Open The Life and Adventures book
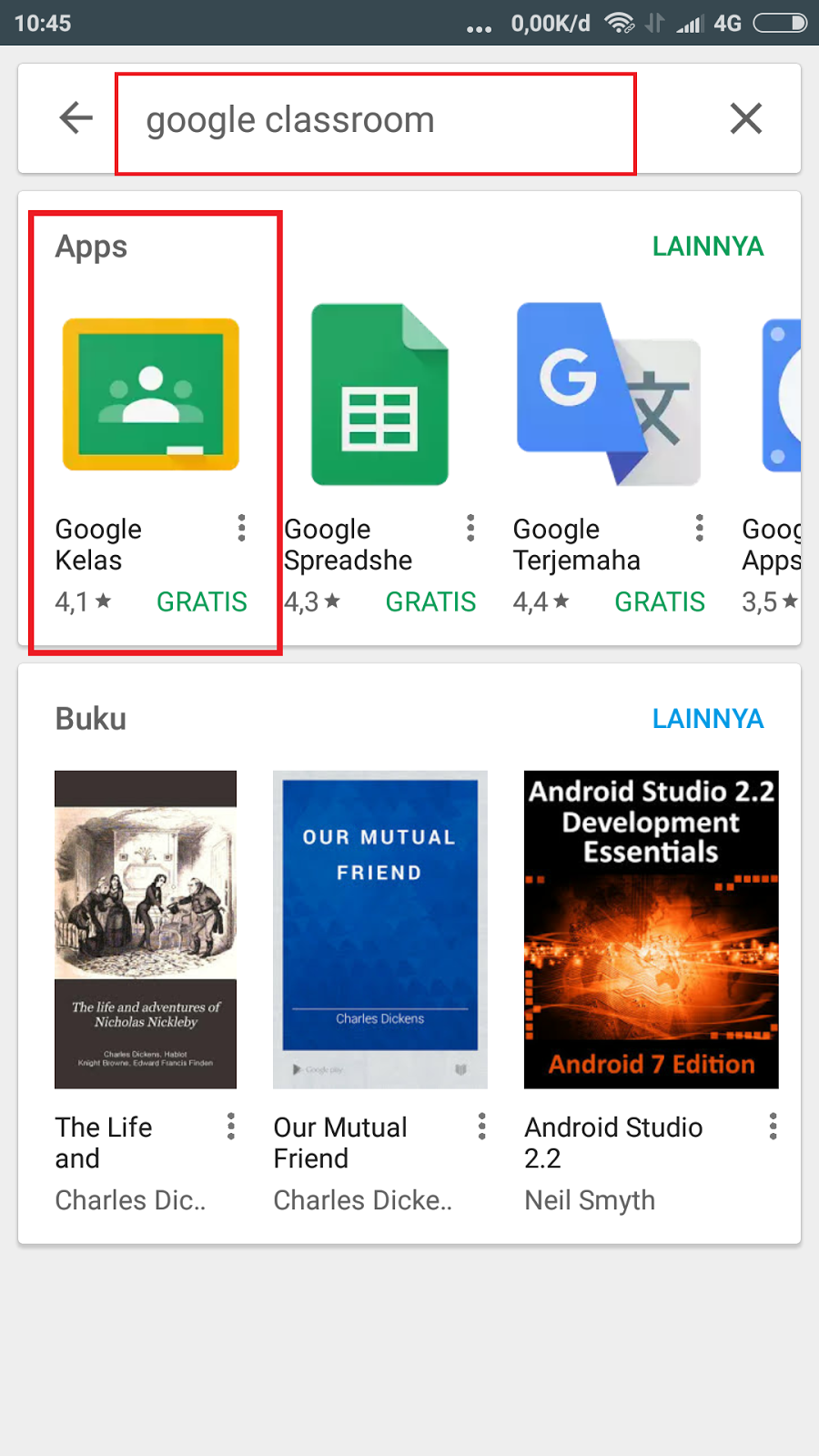This screenshot has width=819, height=1456. pos(146,929)
